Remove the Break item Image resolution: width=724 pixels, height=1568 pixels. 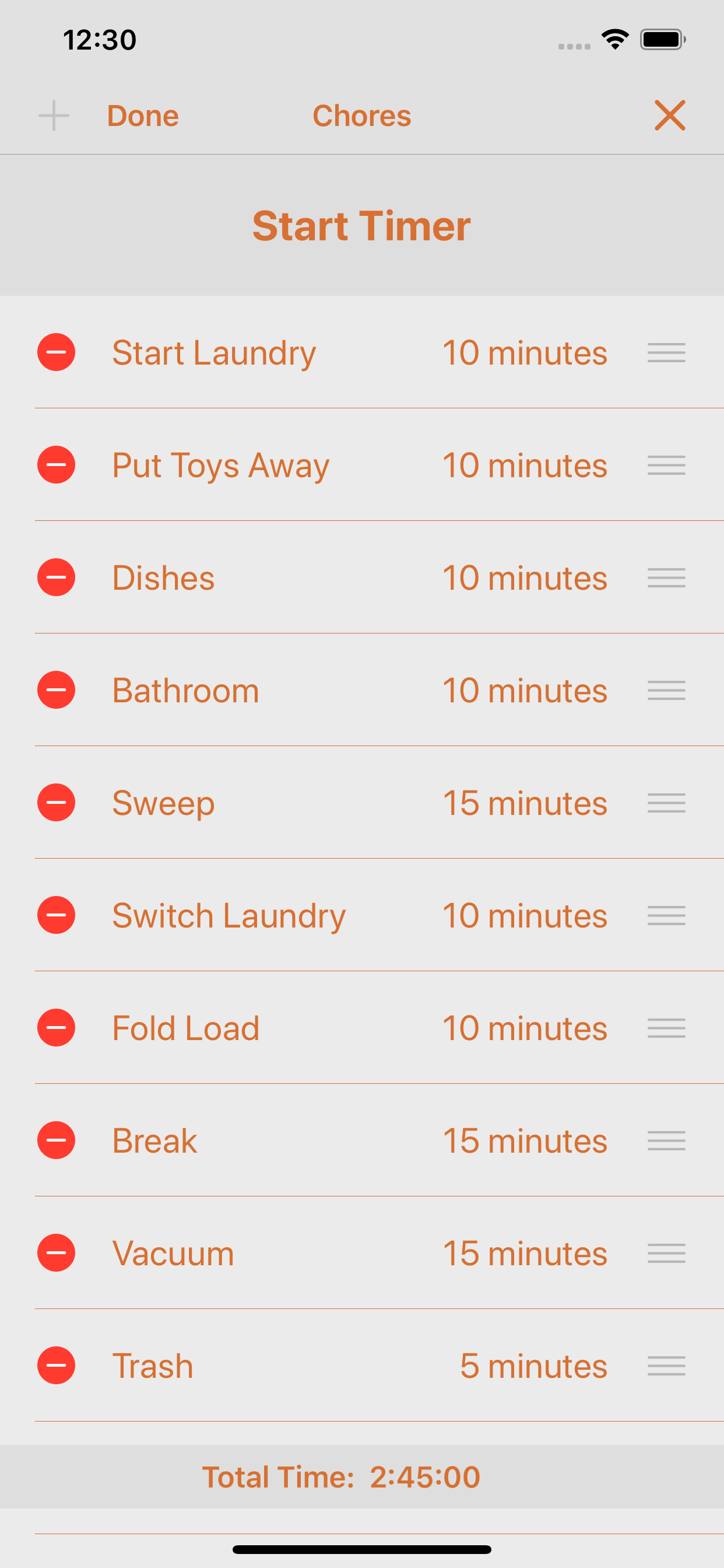coord(56,1140)
